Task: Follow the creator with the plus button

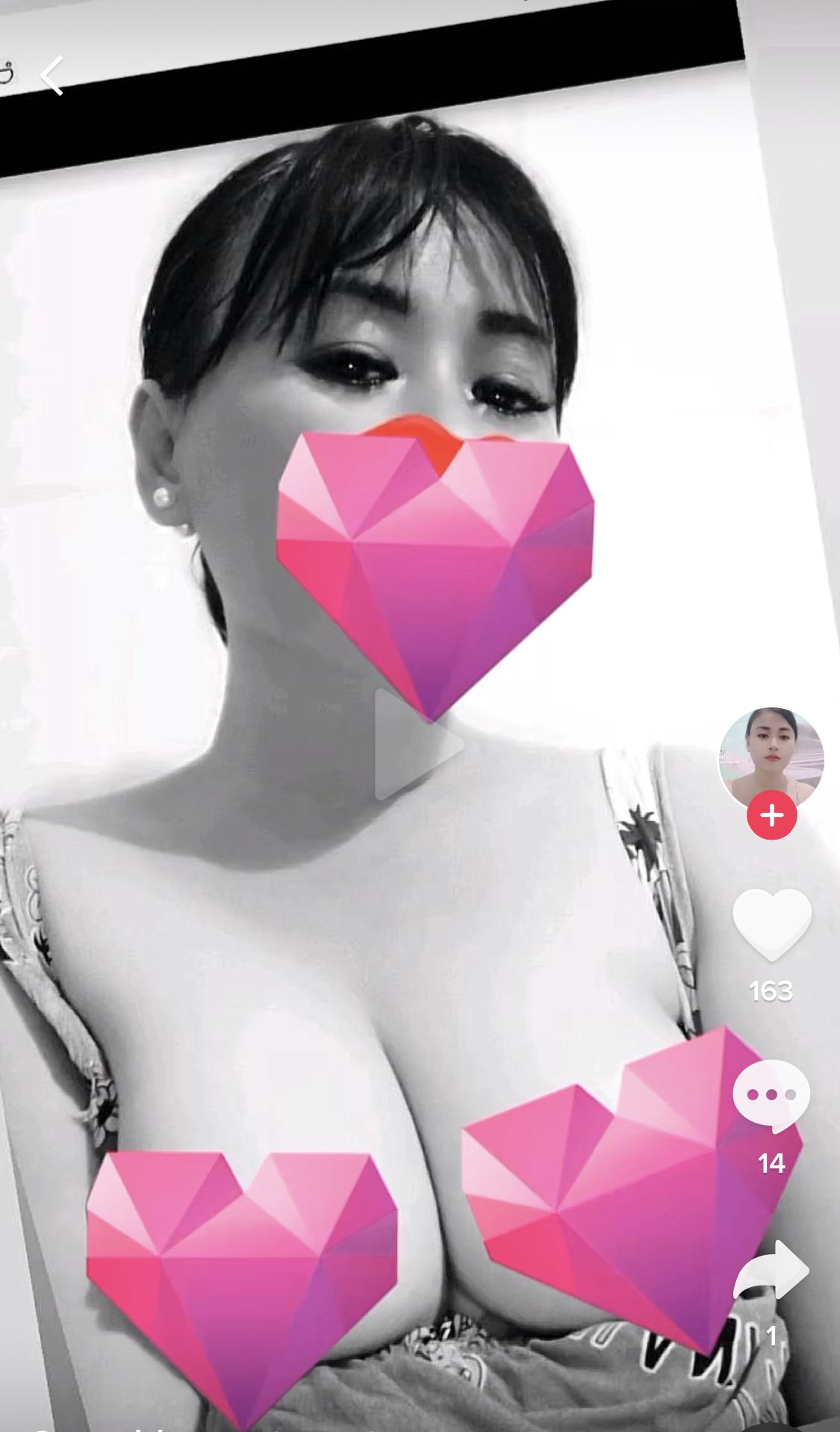Action: coord(771,815)
